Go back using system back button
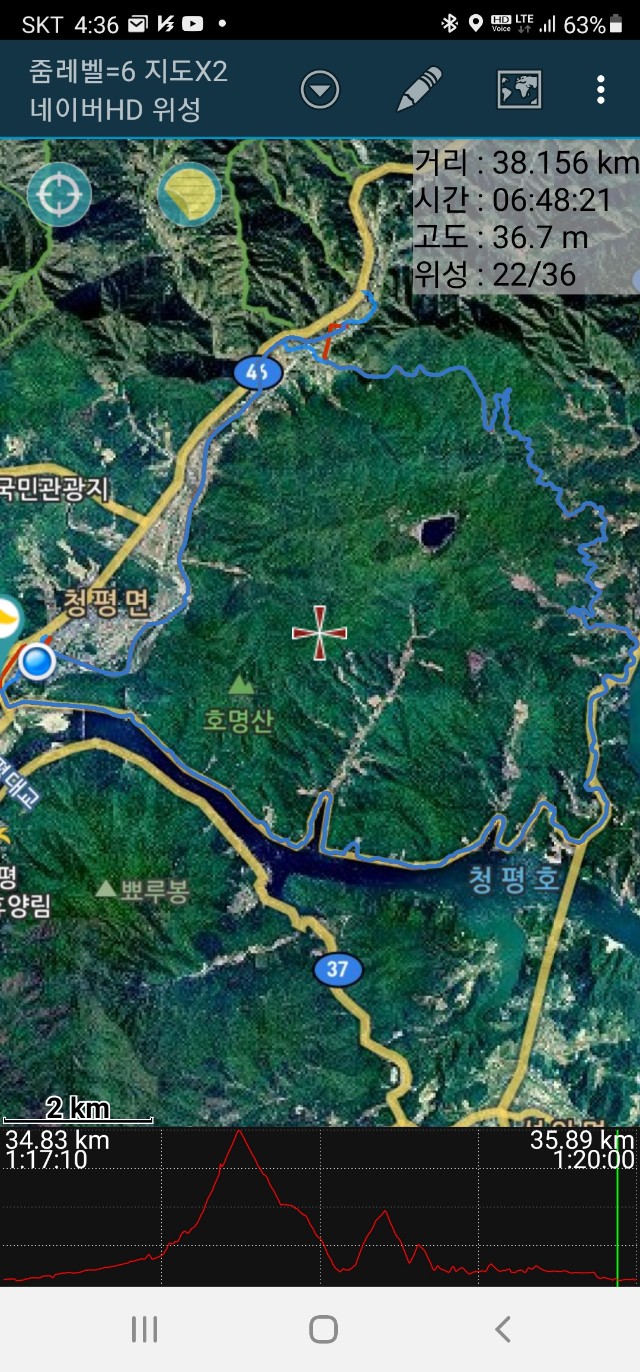The height and width of the screenshot is (1372, 640). coord(503,1329)
